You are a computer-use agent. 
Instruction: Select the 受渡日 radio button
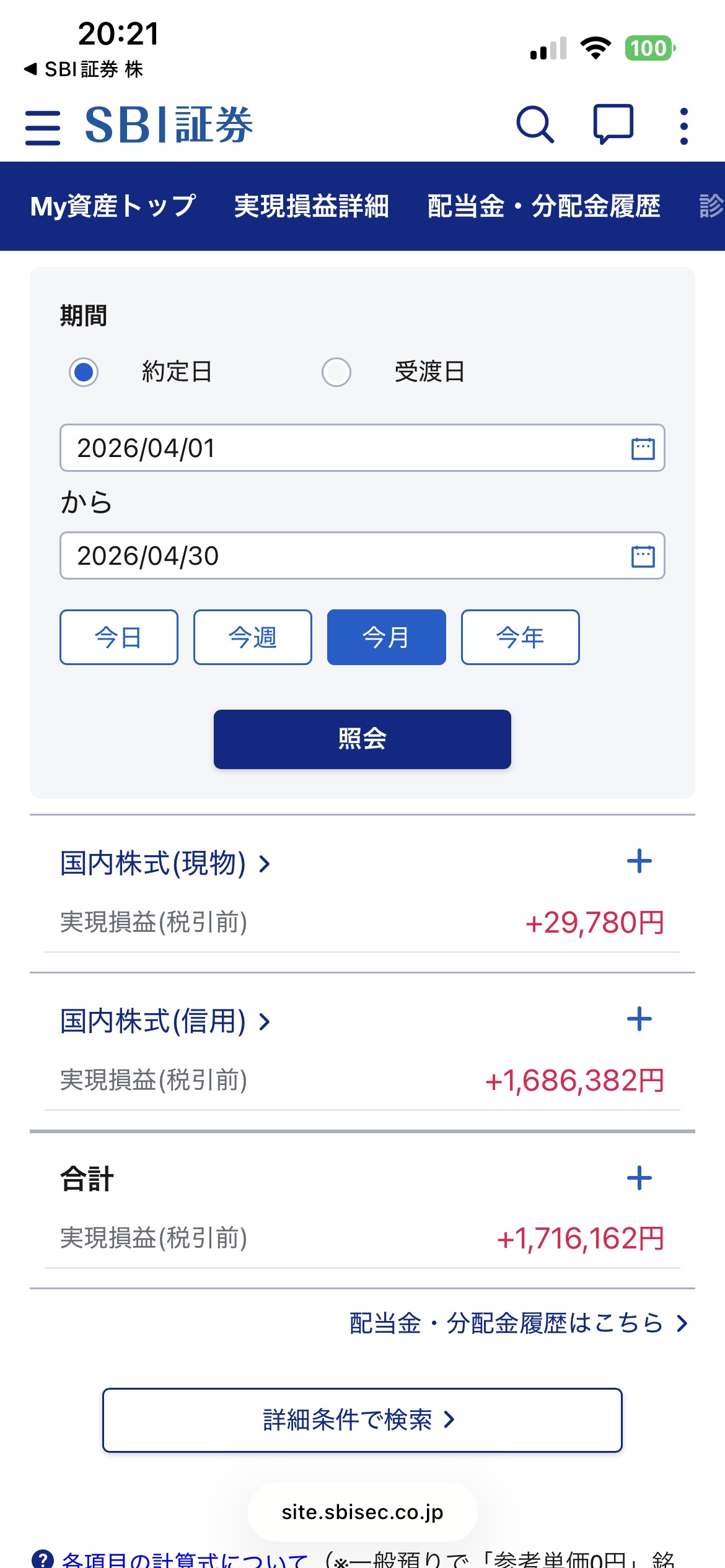tap(336, 372)
